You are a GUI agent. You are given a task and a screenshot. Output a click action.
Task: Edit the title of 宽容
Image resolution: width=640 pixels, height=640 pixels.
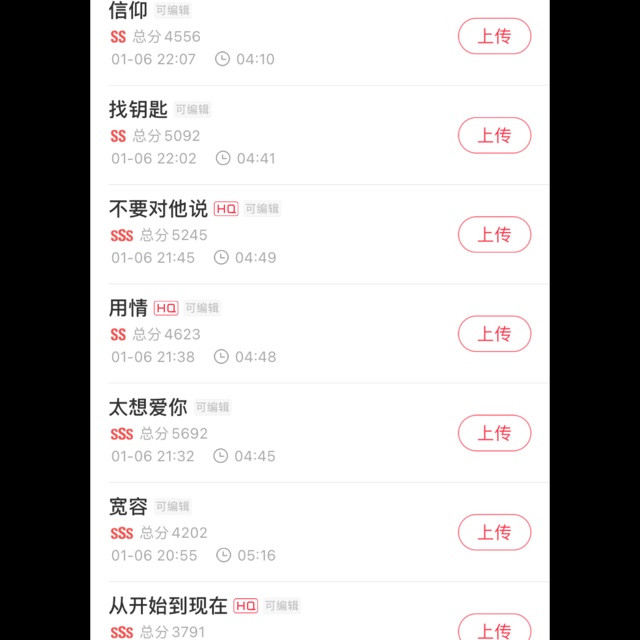[172, 506]
